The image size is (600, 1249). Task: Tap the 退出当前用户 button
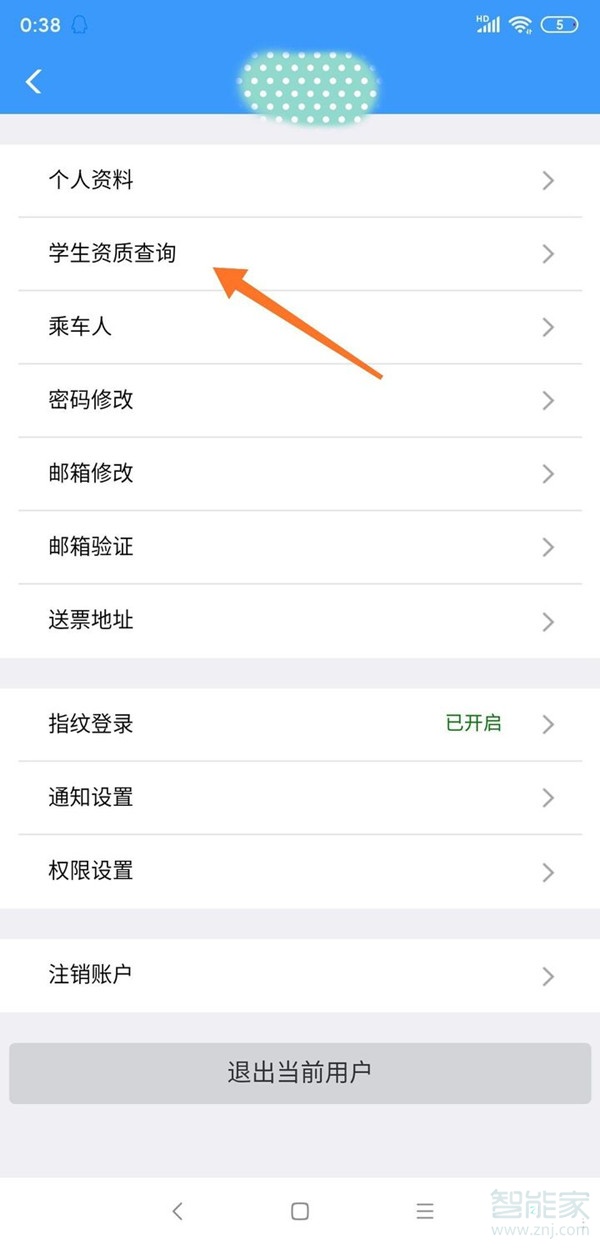[300, 1073]
